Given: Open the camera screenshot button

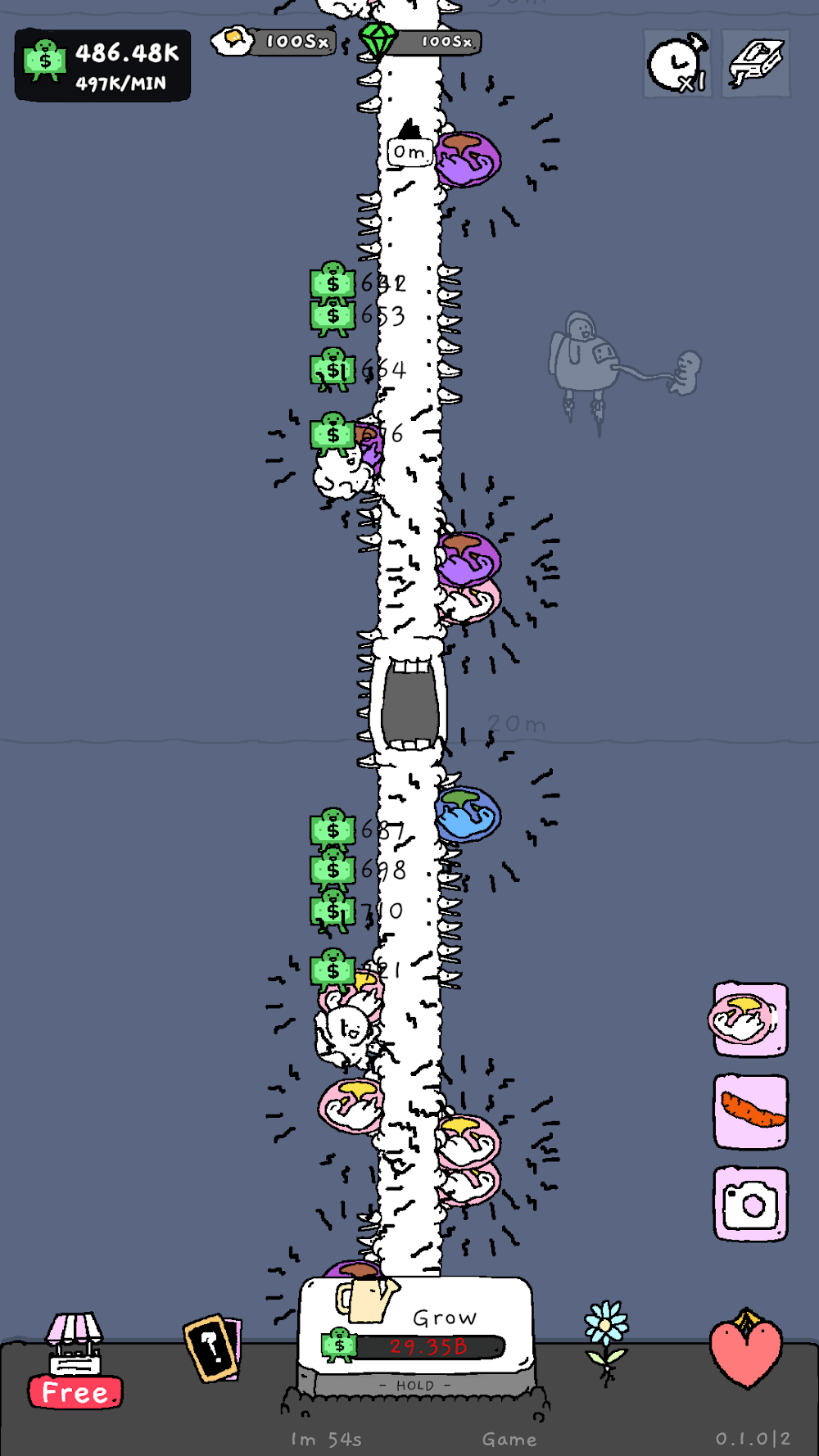Looking at the screenshot, I should tap(750, 1204).
